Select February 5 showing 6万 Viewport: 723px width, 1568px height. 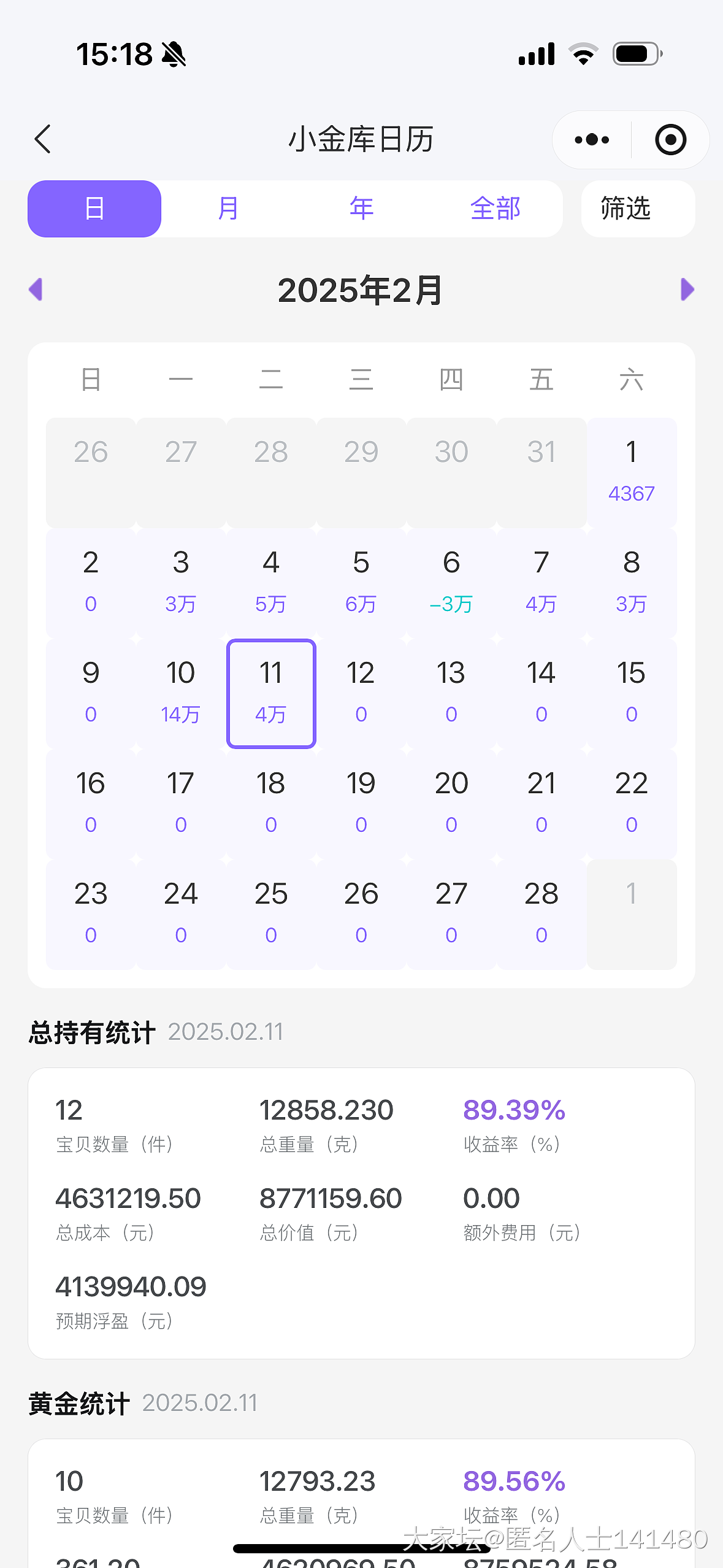coord(361,583)
